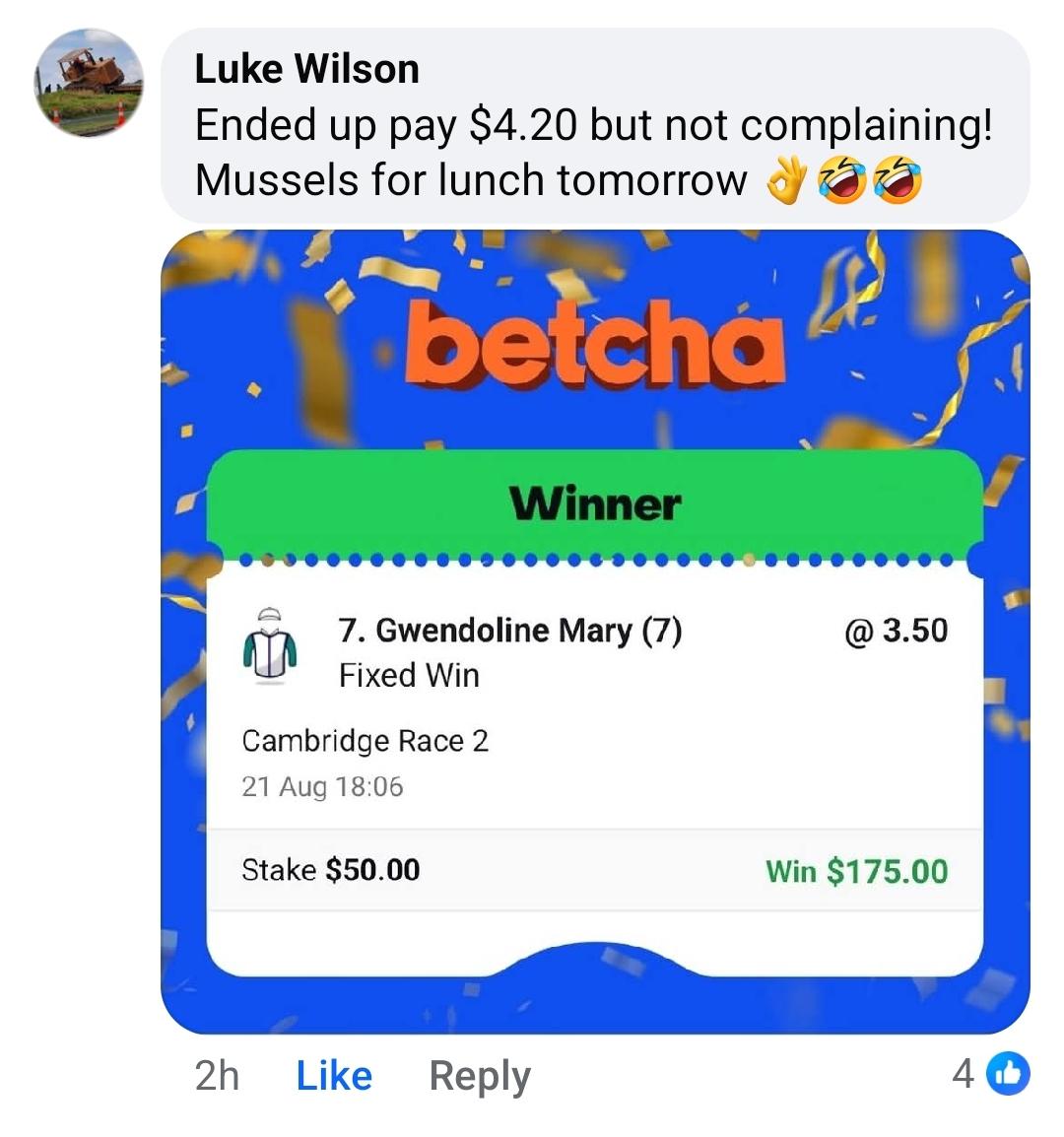Reply to Luke Wilson's comment
The height and width of the screenshot is (1137, 1064).
(x=480, y=1076)
